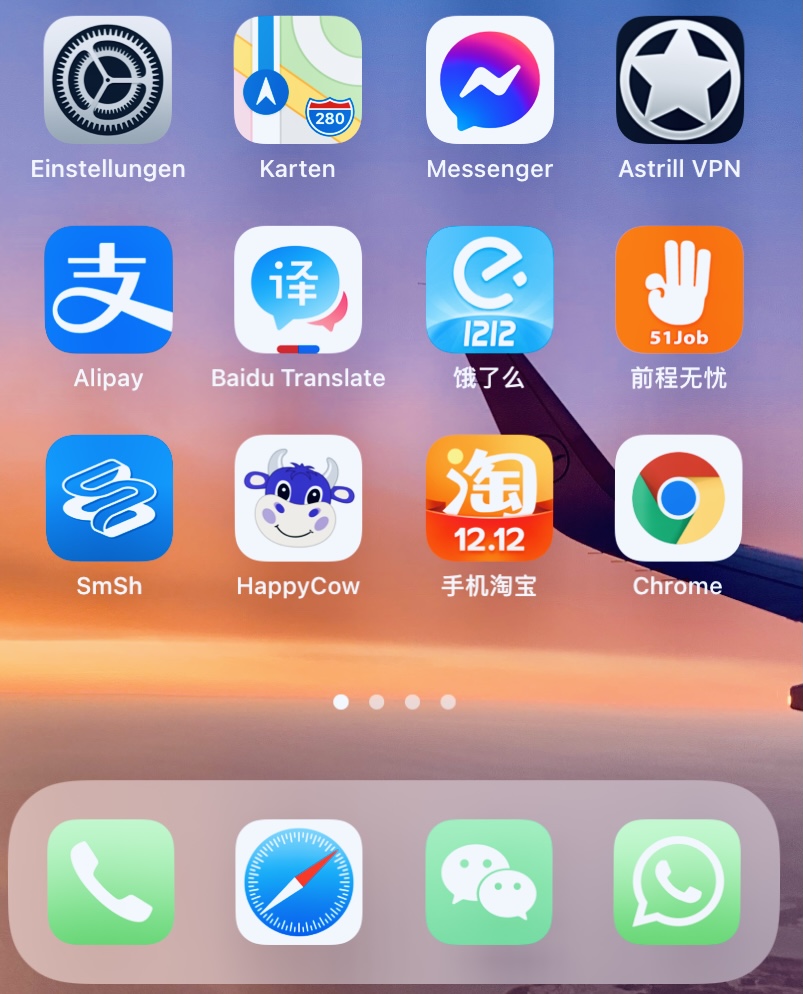Open the 前程无忧 51Job app

click(x=679, y=290)
